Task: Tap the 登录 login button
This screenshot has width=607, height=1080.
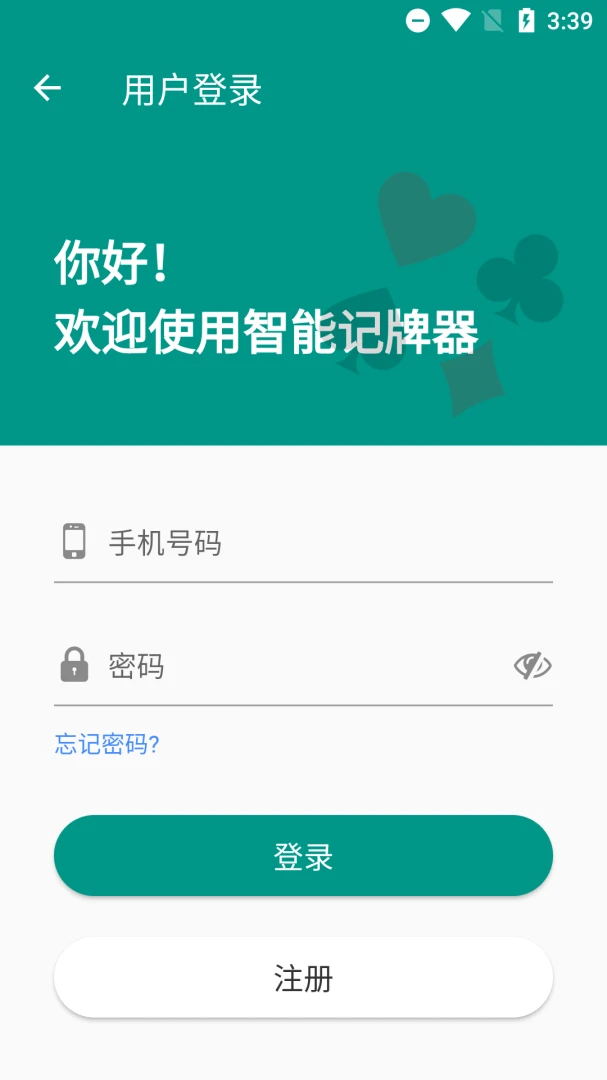Action: (x=303, y=855)
